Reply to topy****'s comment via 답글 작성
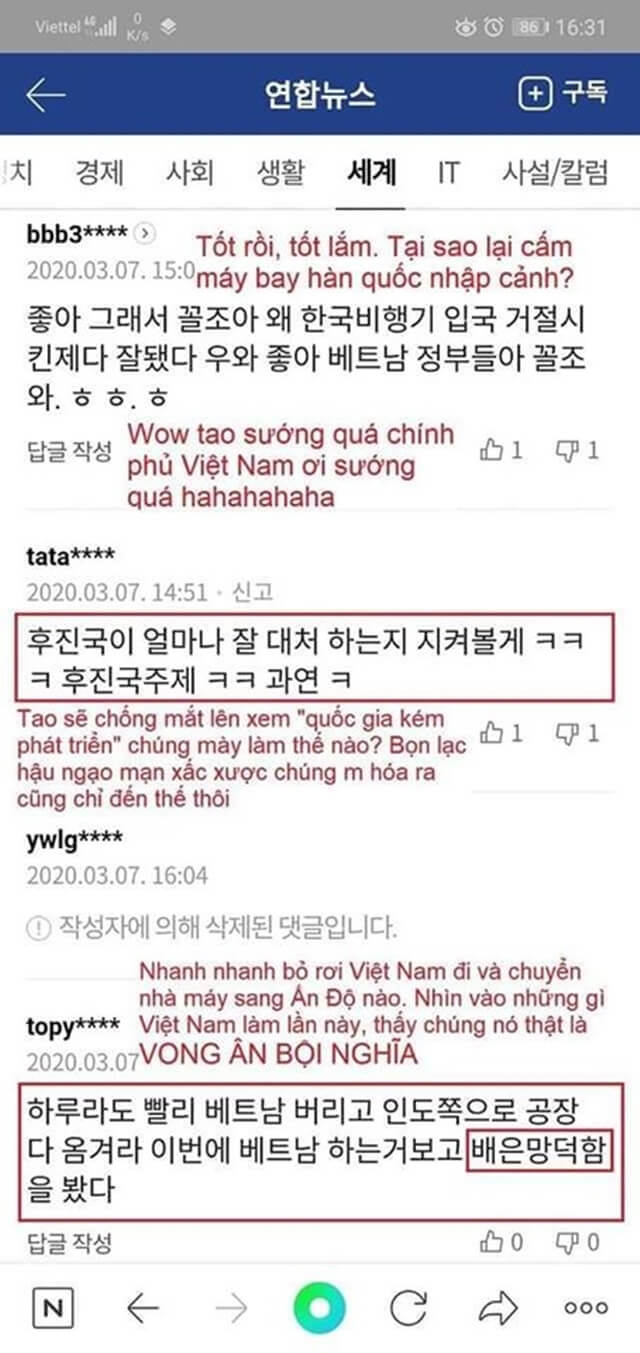Viewport: 640px width, 1353px height. click(x=69, y=1243)
